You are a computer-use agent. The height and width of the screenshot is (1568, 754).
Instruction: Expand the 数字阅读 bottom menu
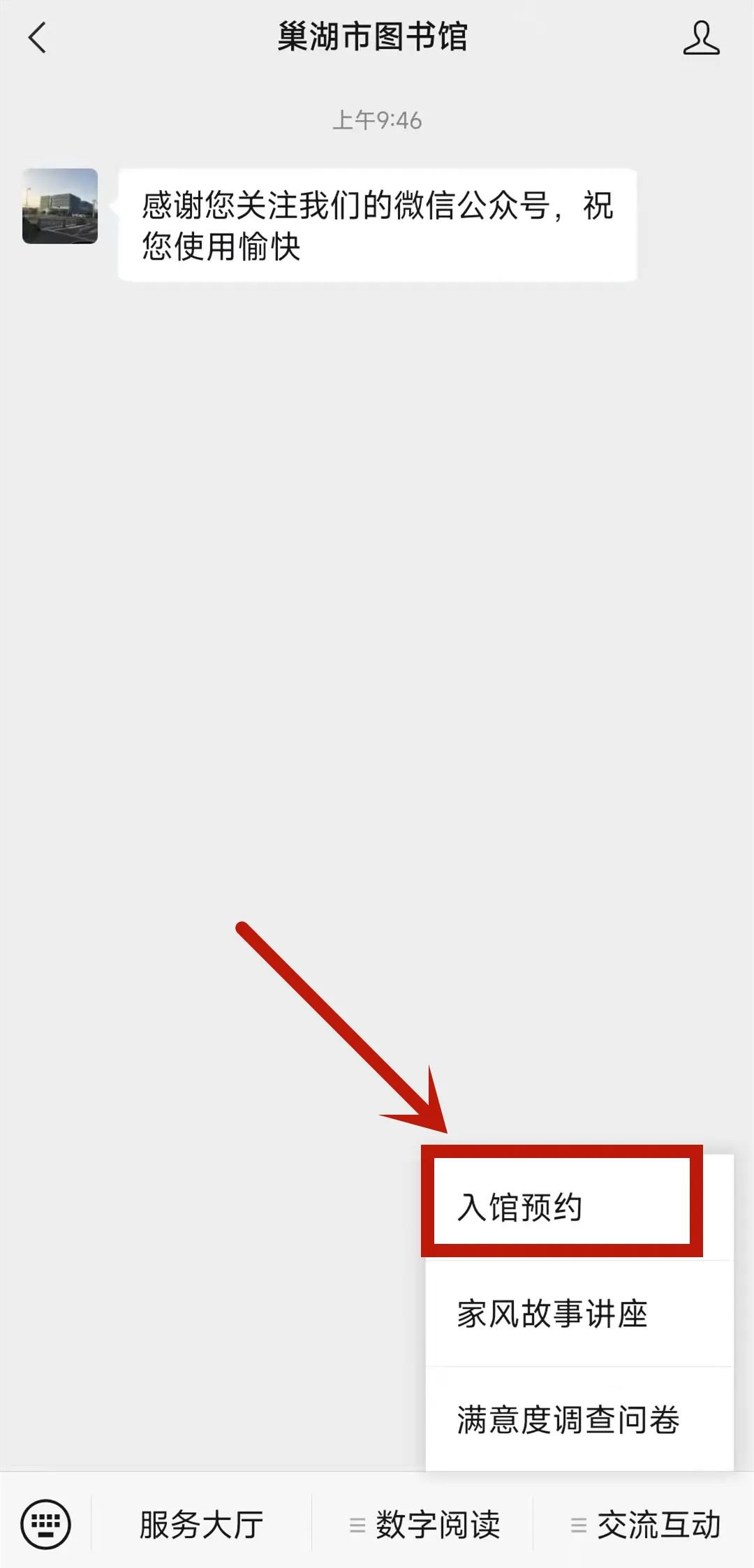[x=424, y=1525]
